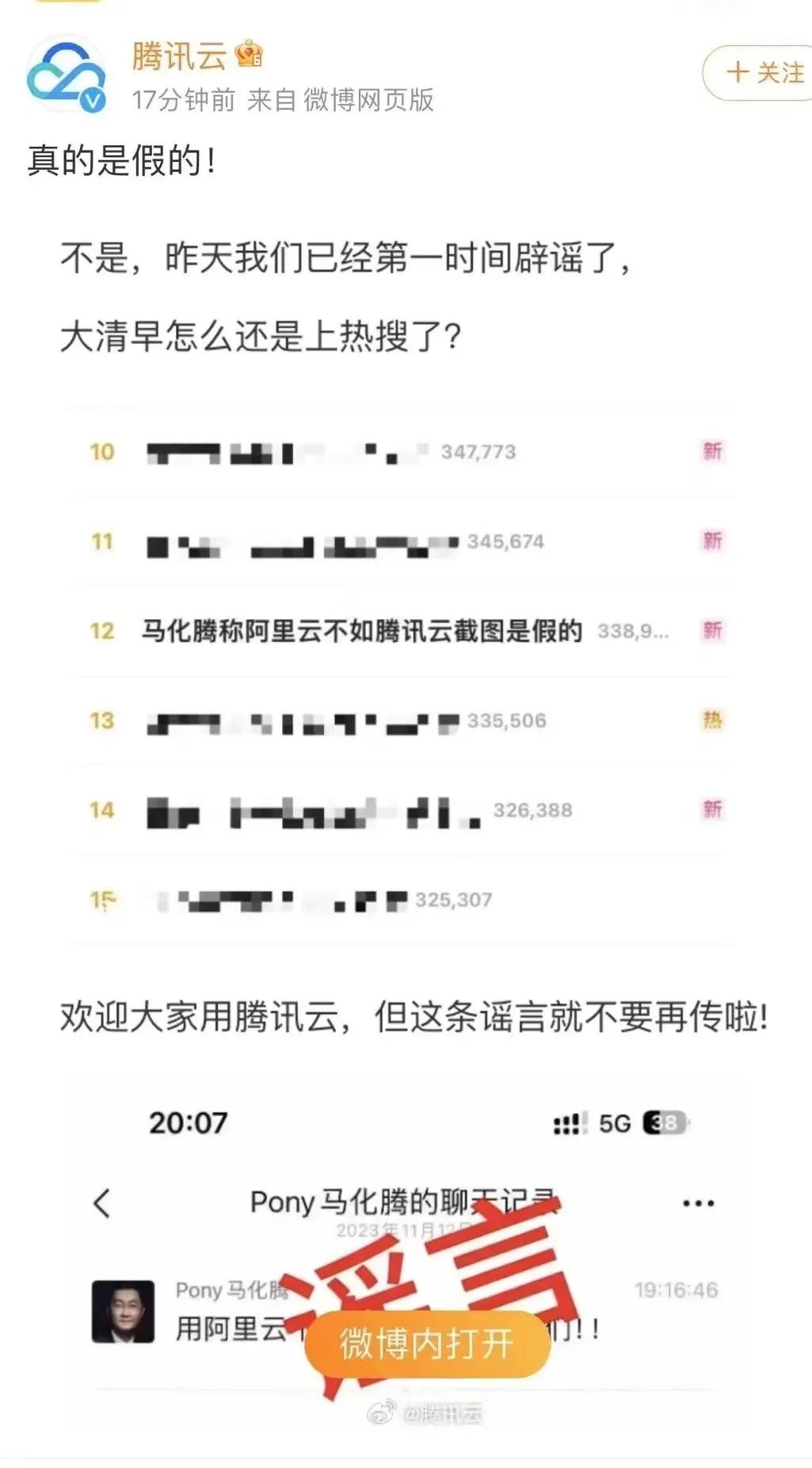Tap the 微博内打开 button
812x1468 pixels.
pos(427,1344)
